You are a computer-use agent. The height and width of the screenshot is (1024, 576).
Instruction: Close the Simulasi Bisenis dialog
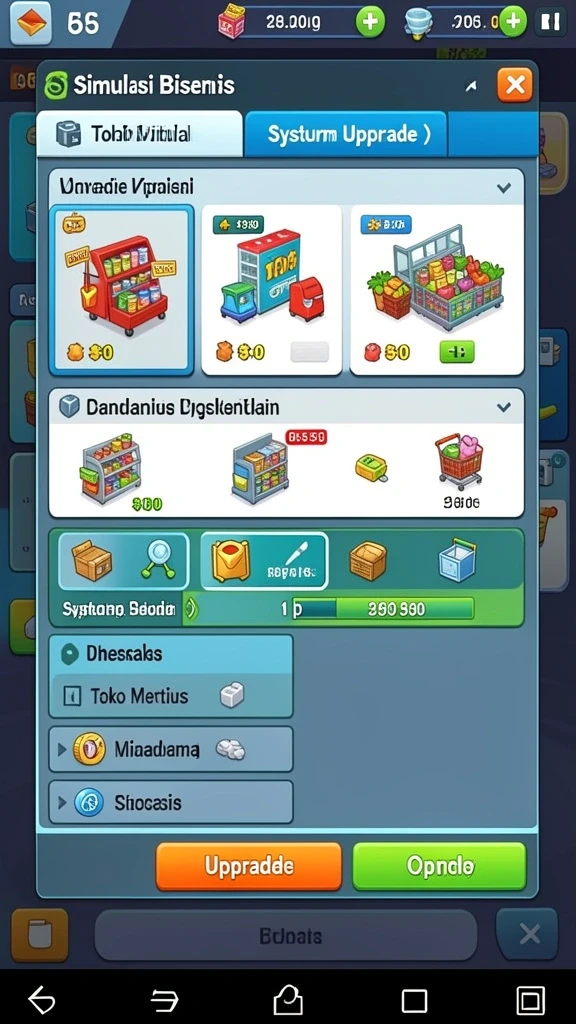515,85
